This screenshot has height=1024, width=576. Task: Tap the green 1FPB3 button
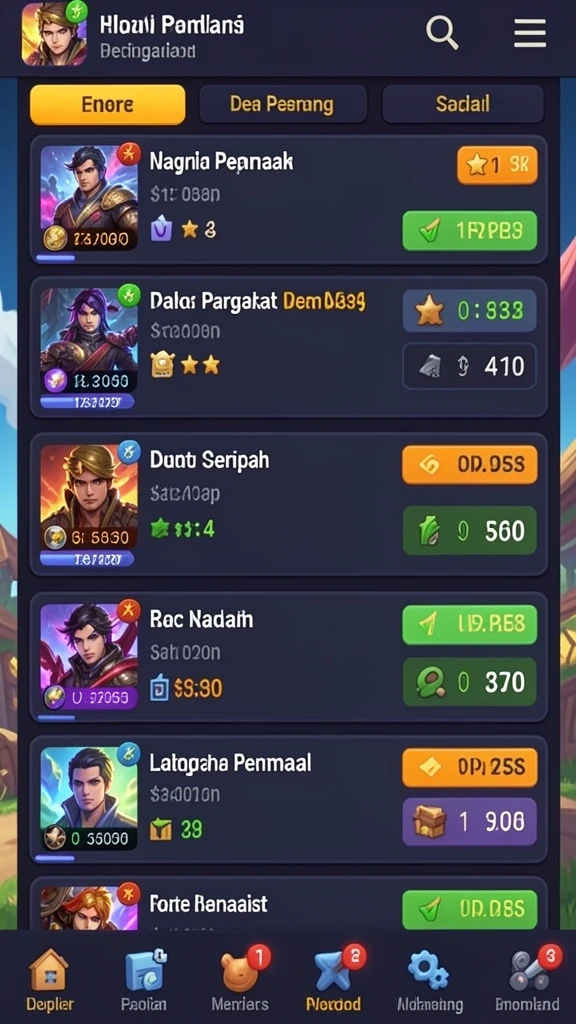[470, 231]
